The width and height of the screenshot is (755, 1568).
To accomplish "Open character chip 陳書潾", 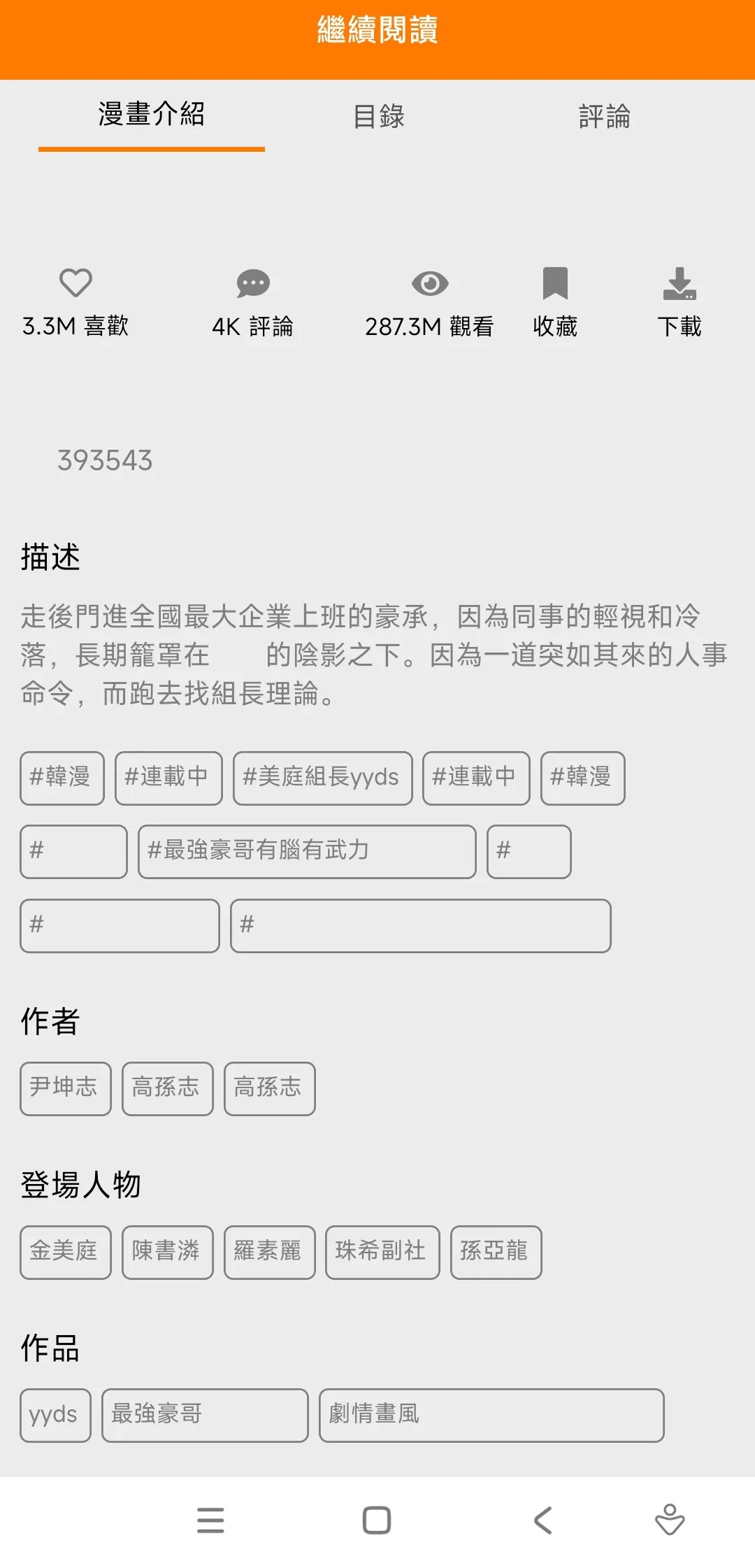I will tap(167, 1252).
